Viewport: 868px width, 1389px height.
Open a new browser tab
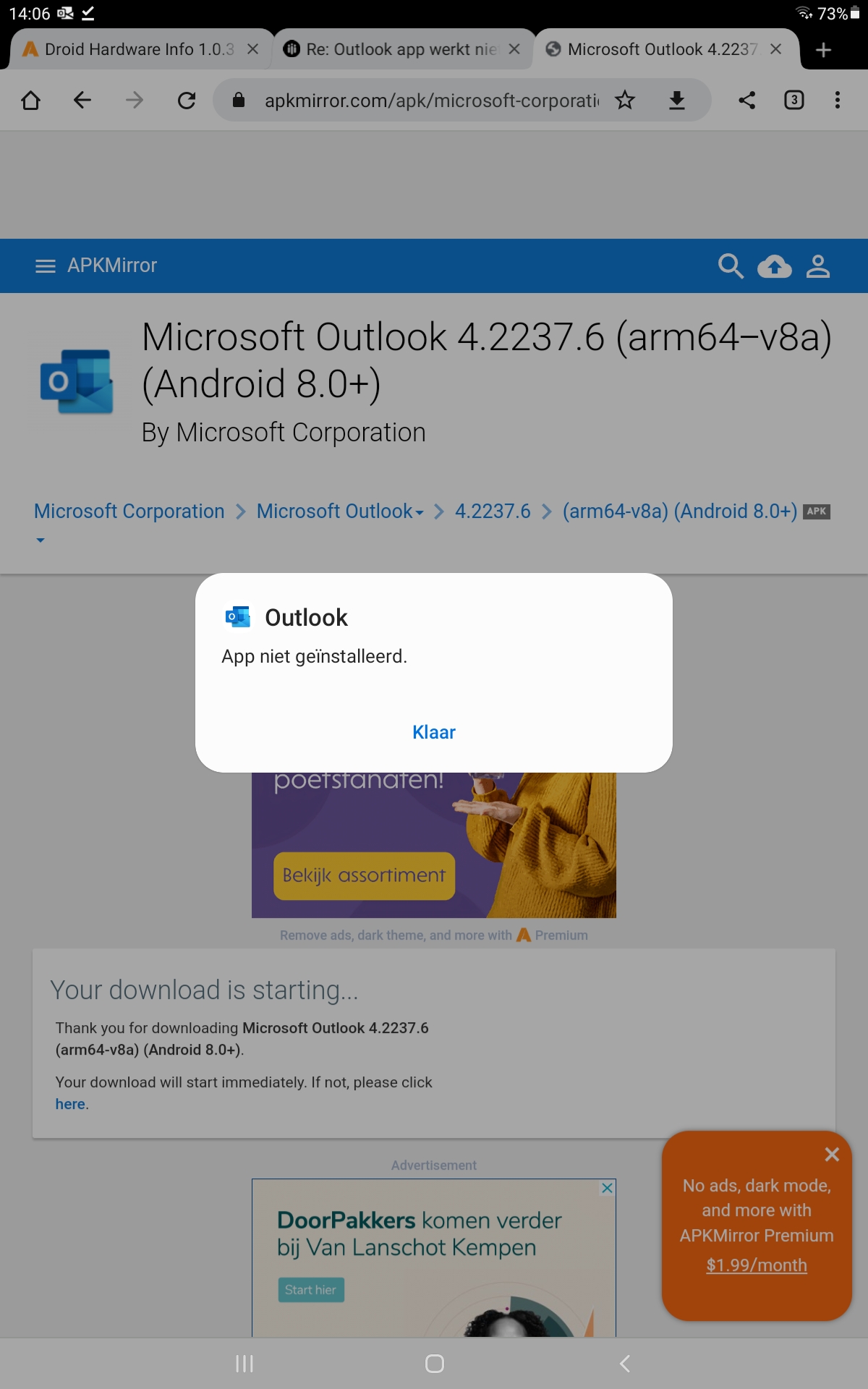coord(823,50)
